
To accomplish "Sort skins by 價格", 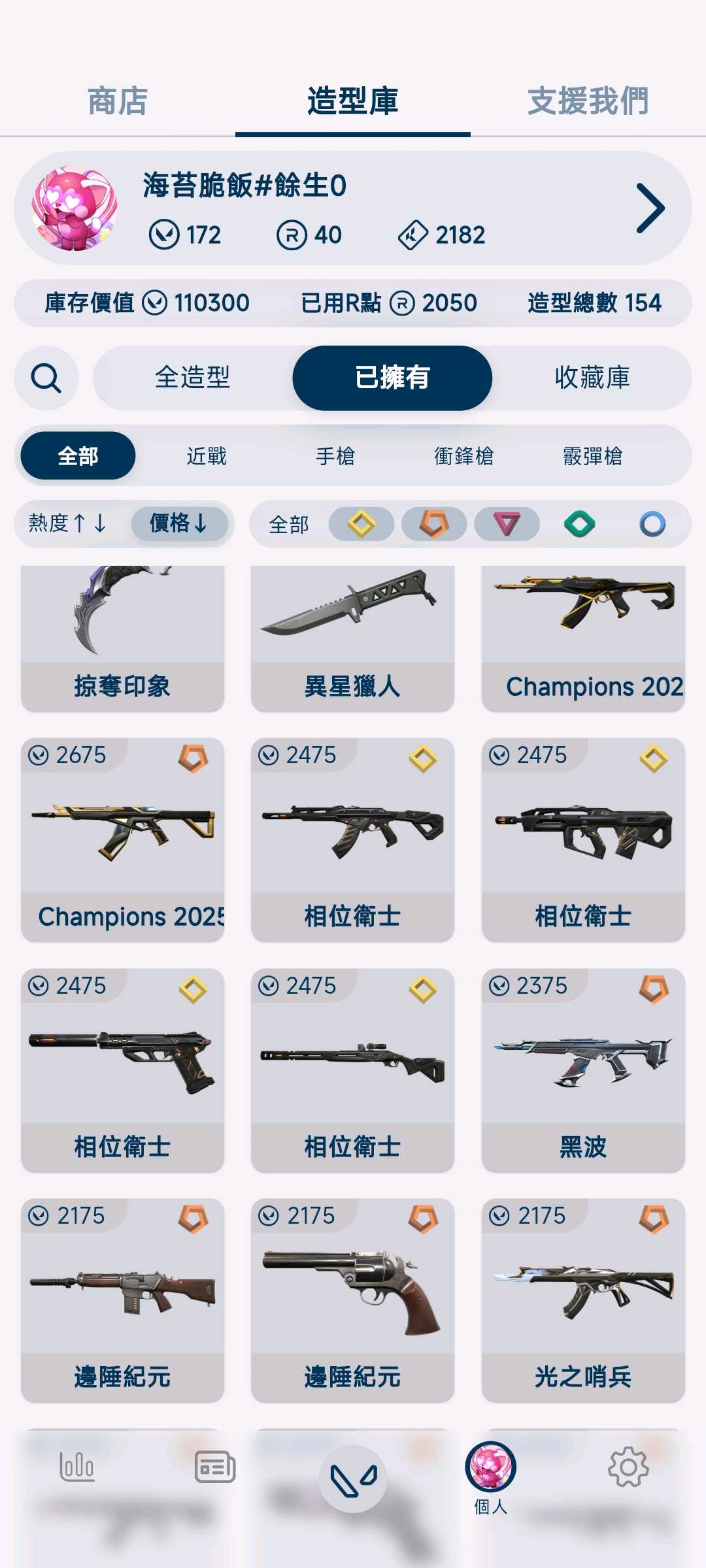I will point(179,523).
